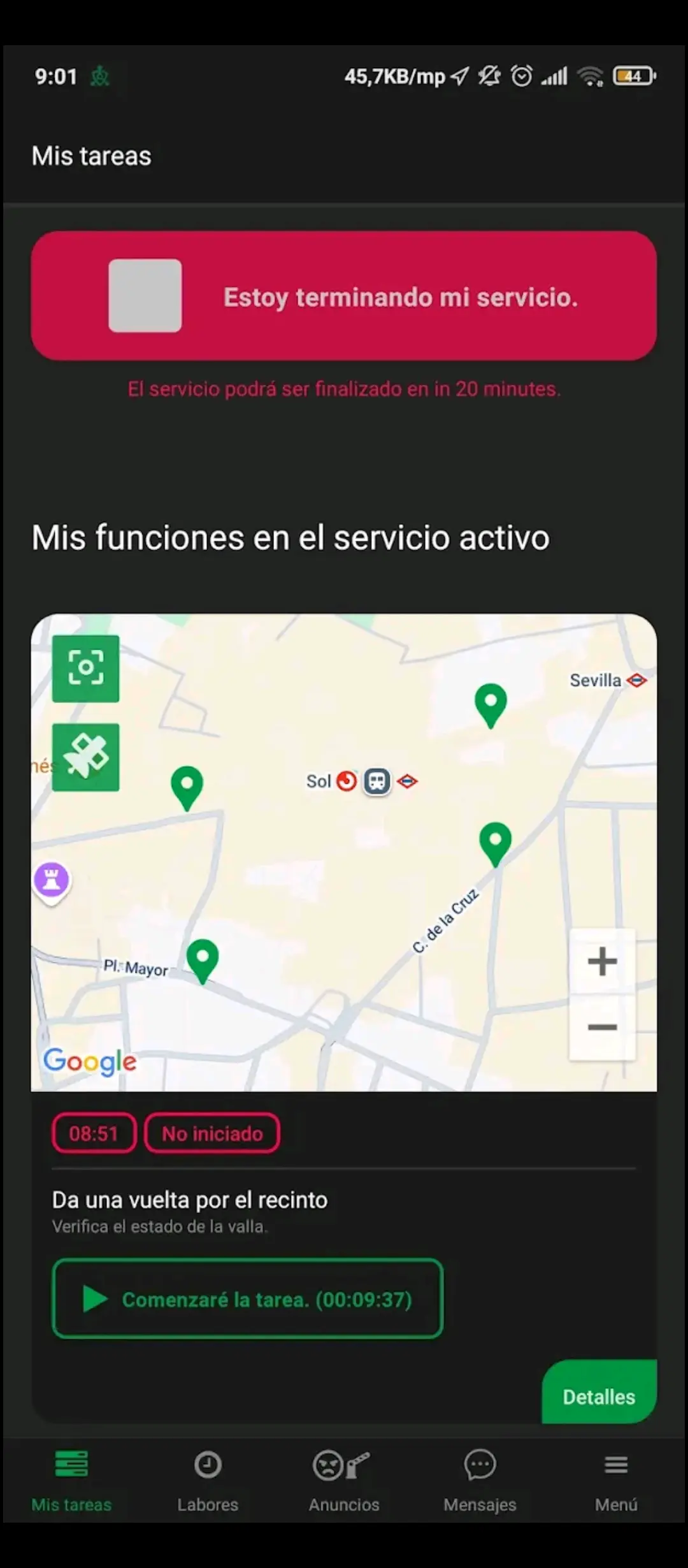Center the map on my location

coord(85,669)
